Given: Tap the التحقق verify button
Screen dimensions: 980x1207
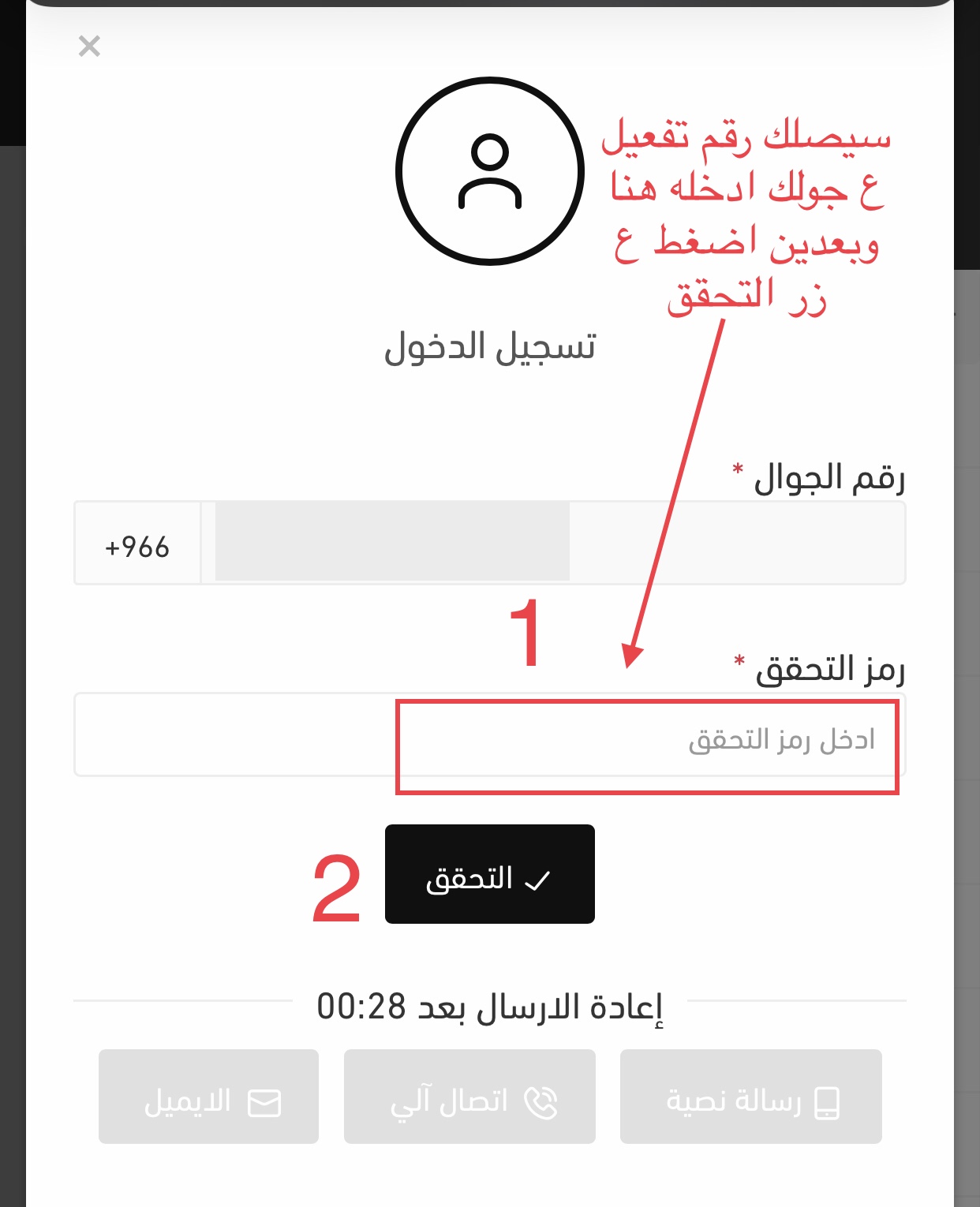Looking at the screenshot, I should click(489, 874).
